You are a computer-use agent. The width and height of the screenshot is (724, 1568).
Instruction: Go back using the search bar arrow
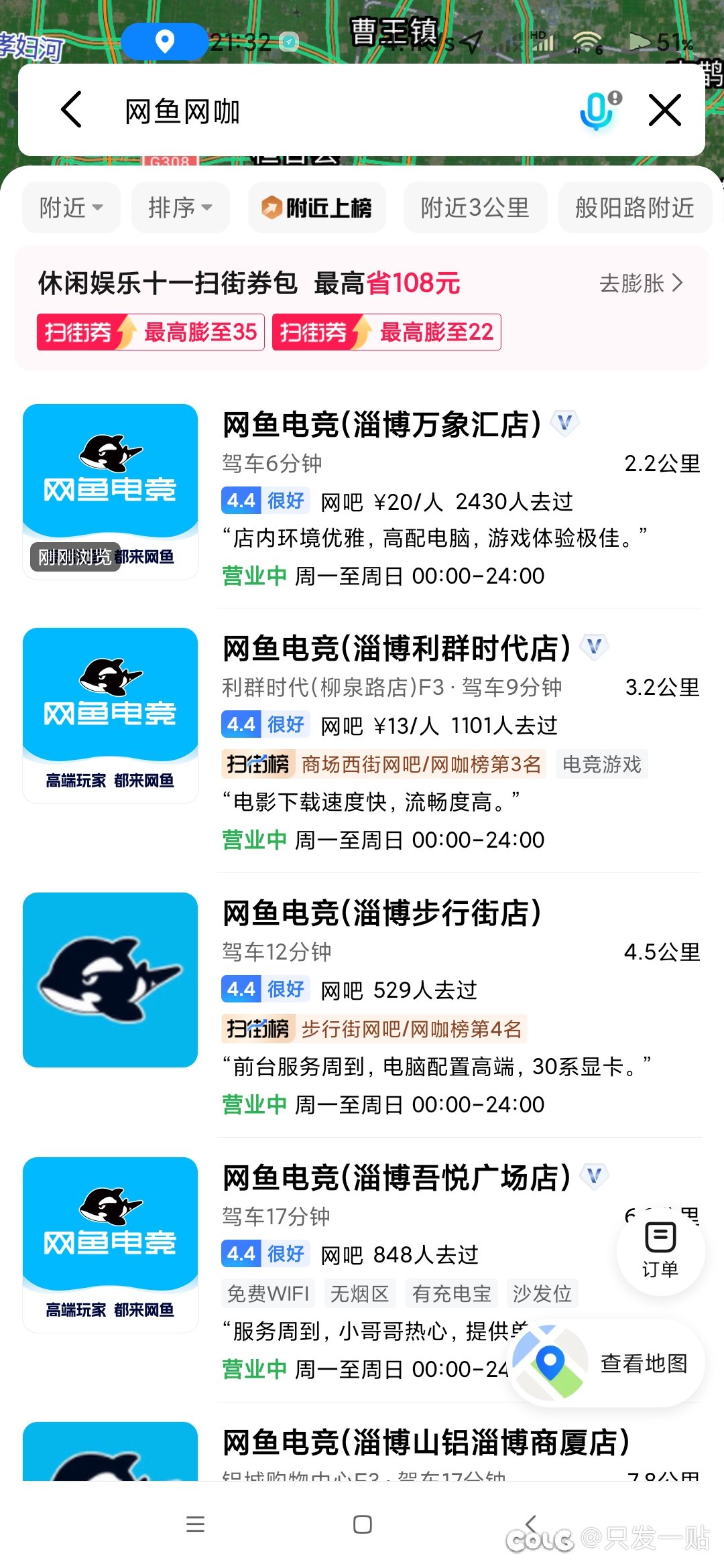click(72, 110)
